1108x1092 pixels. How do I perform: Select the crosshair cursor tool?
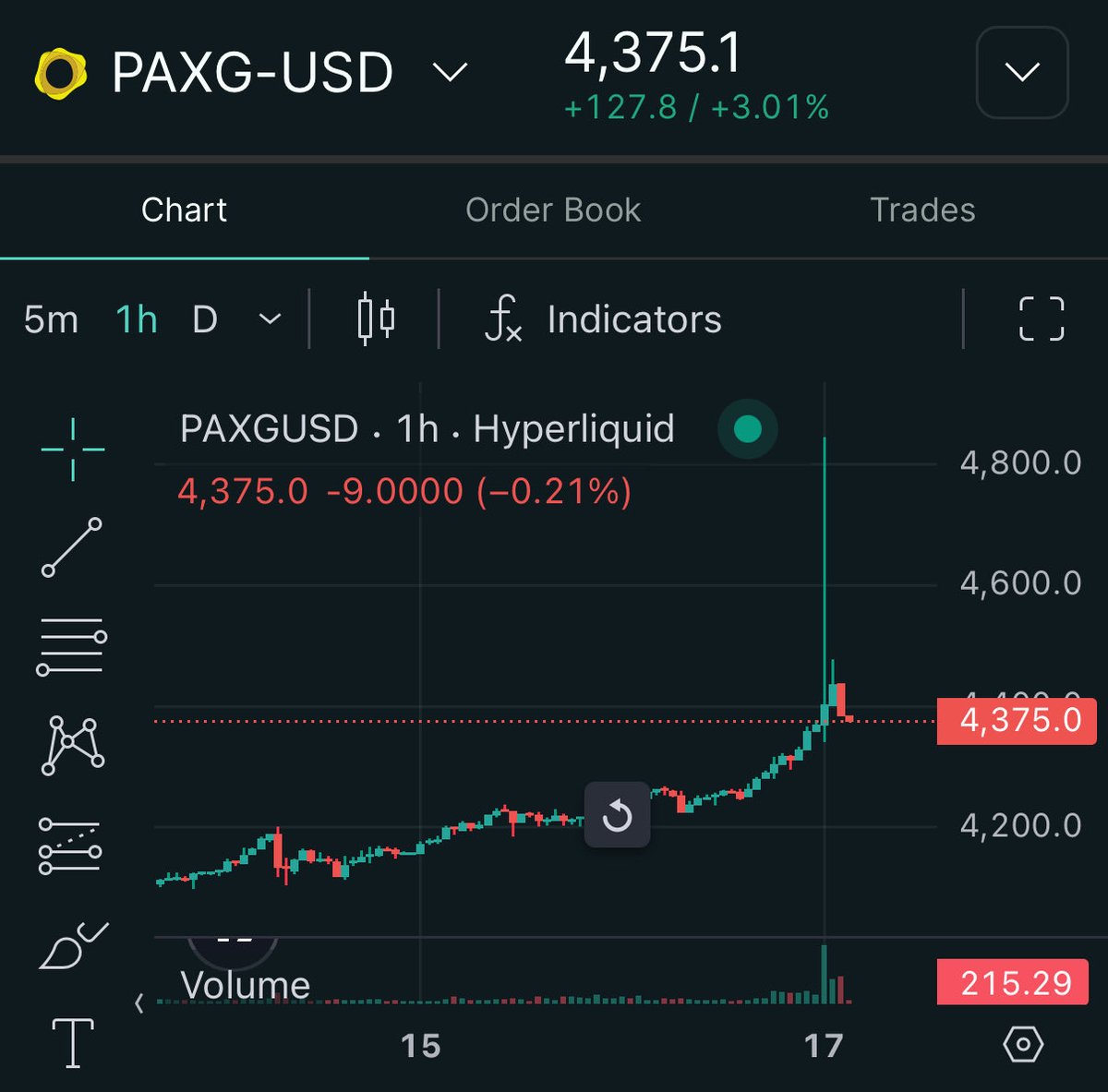(x=73, y=450)
